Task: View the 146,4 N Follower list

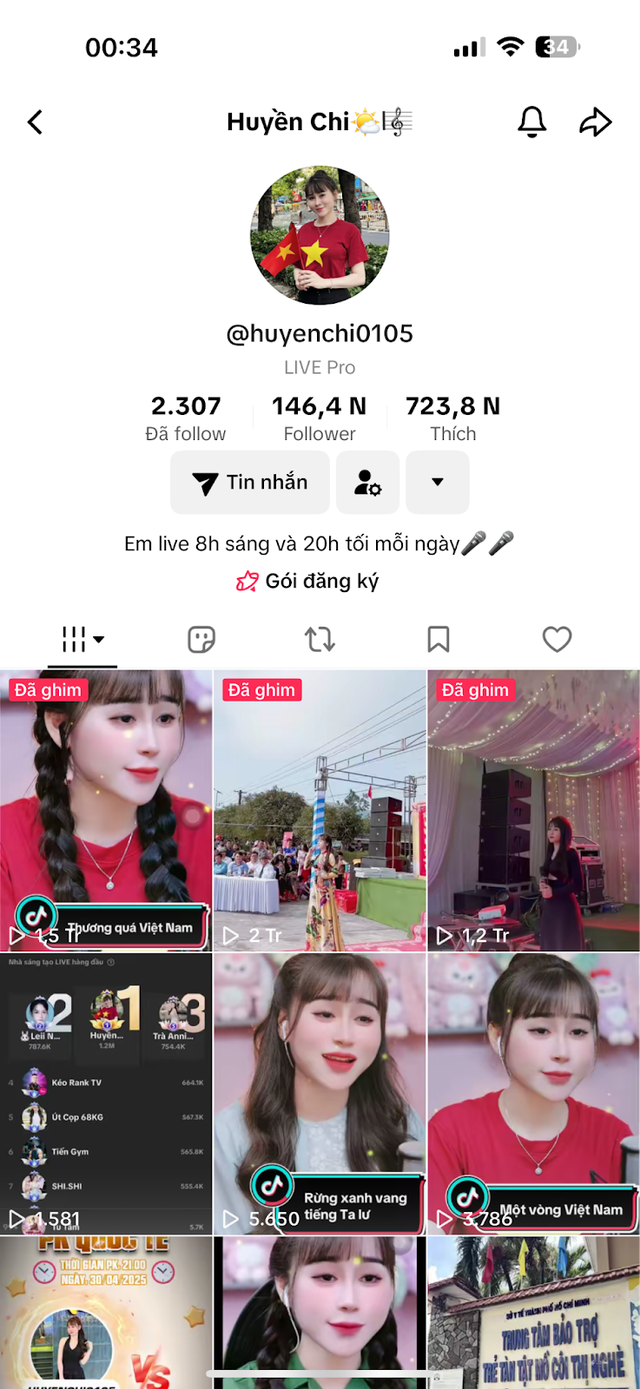Action: pos(319,418)
